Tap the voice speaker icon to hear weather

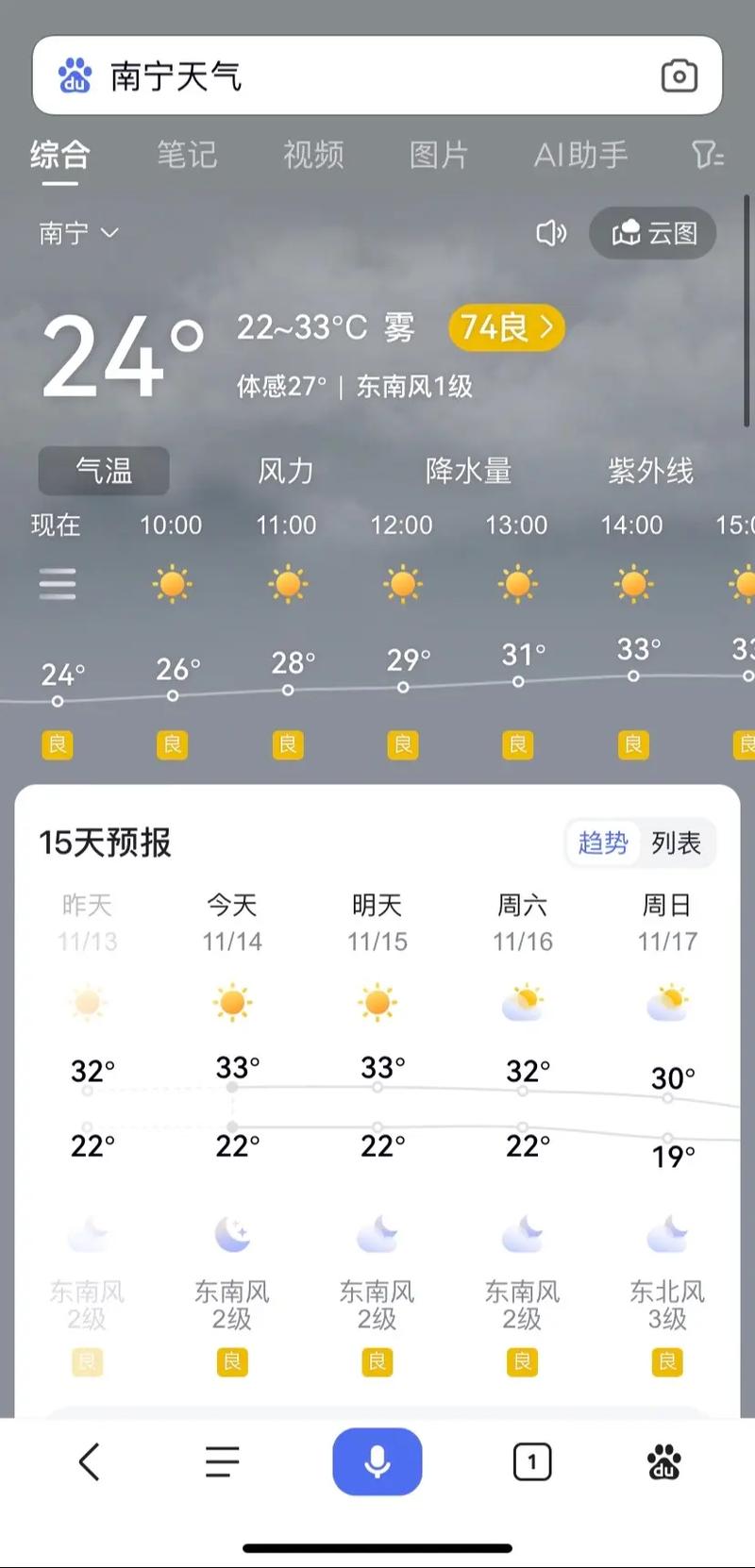[550, 233]
